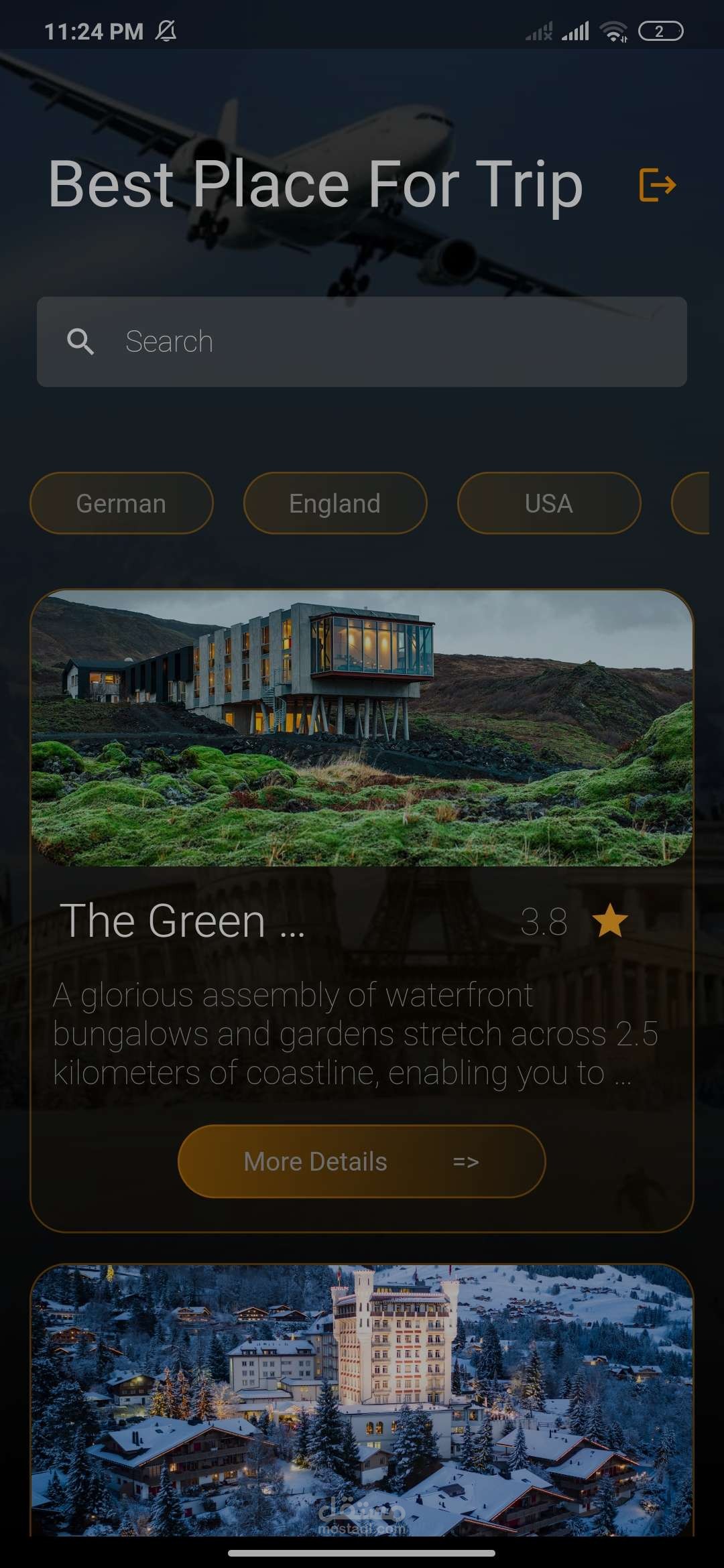This screenshot has width=724, height=1568.
Task: Select the England country chip
Action: (x=335, y=503)
